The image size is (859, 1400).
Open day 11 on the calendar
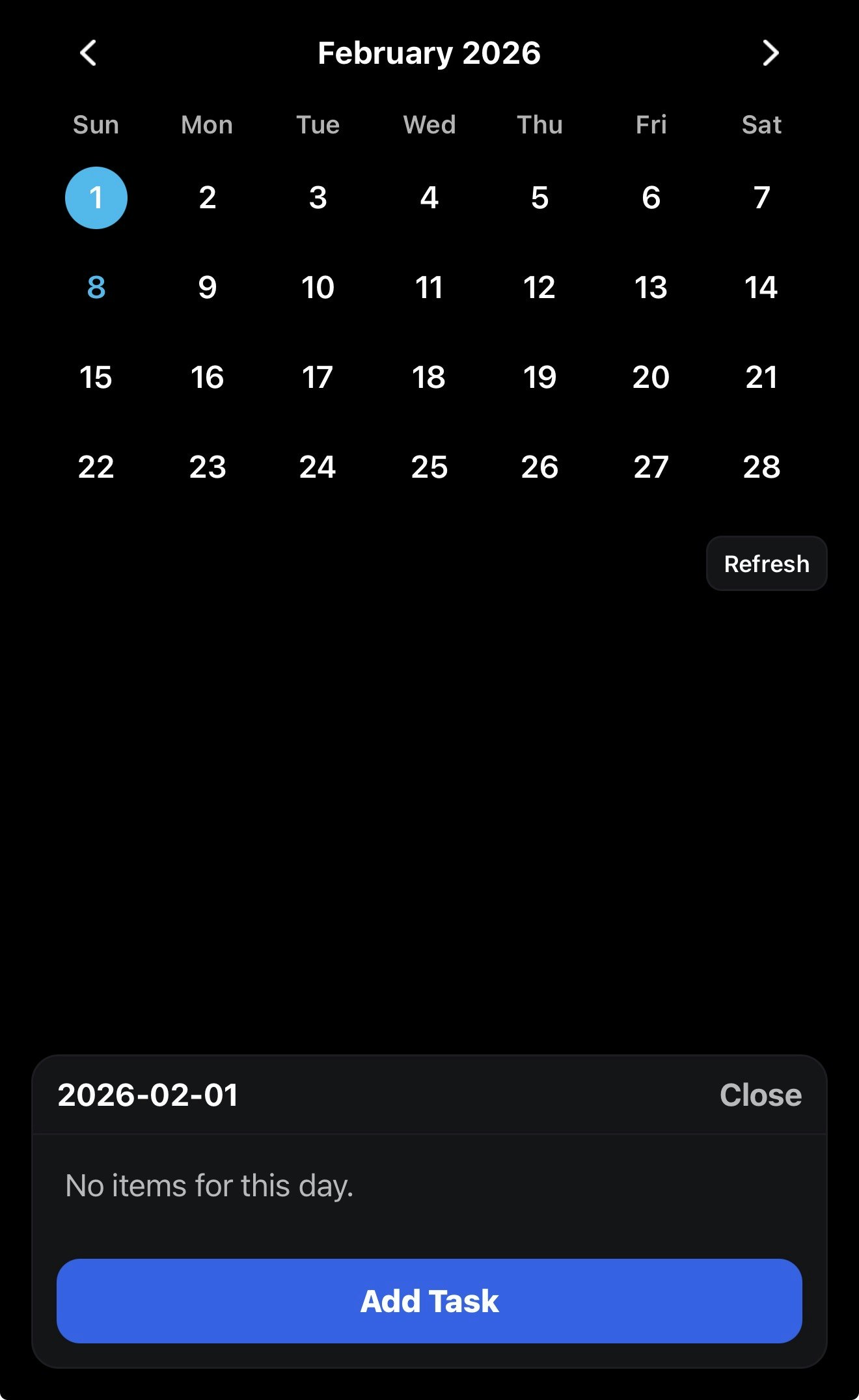point(429,287)
